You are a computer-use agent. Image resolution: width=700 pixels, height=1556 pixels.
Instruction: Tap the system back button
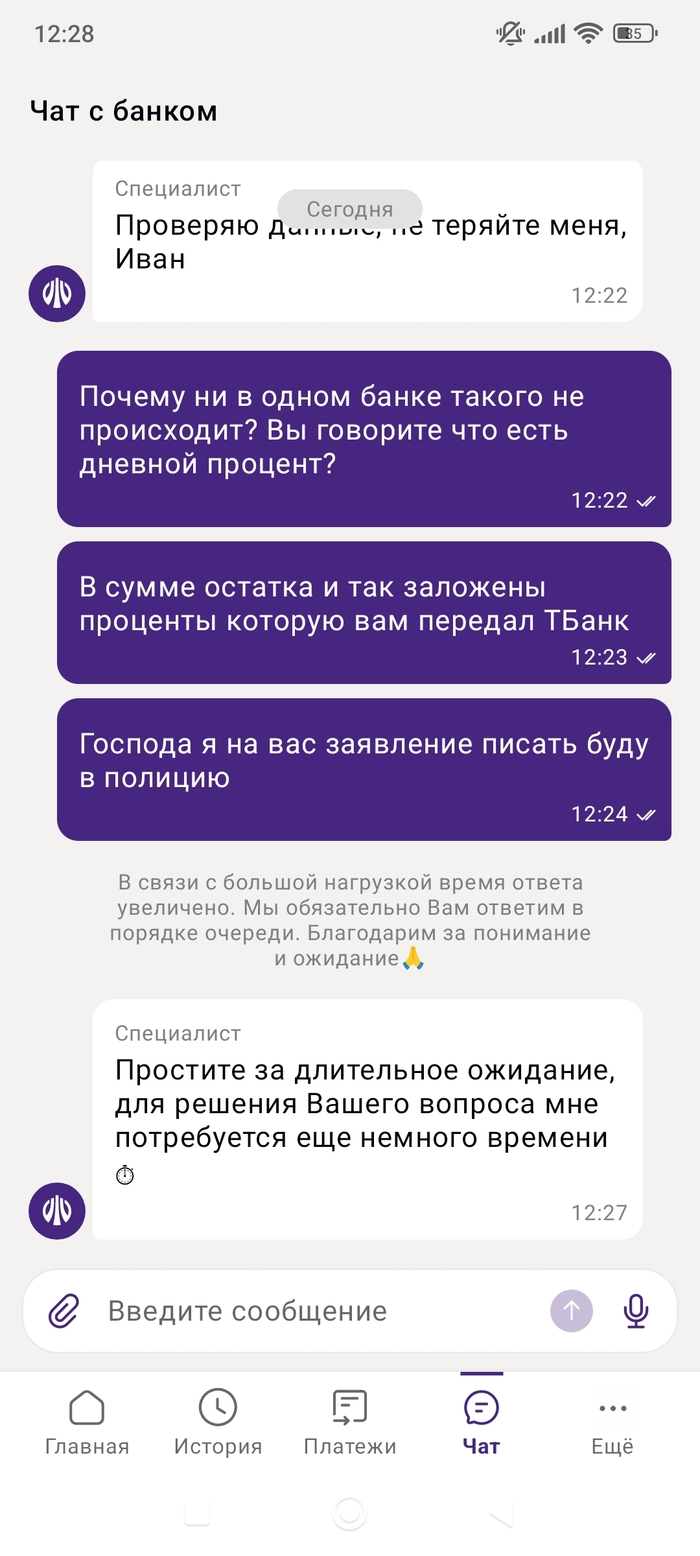(x=501, y=1512)
